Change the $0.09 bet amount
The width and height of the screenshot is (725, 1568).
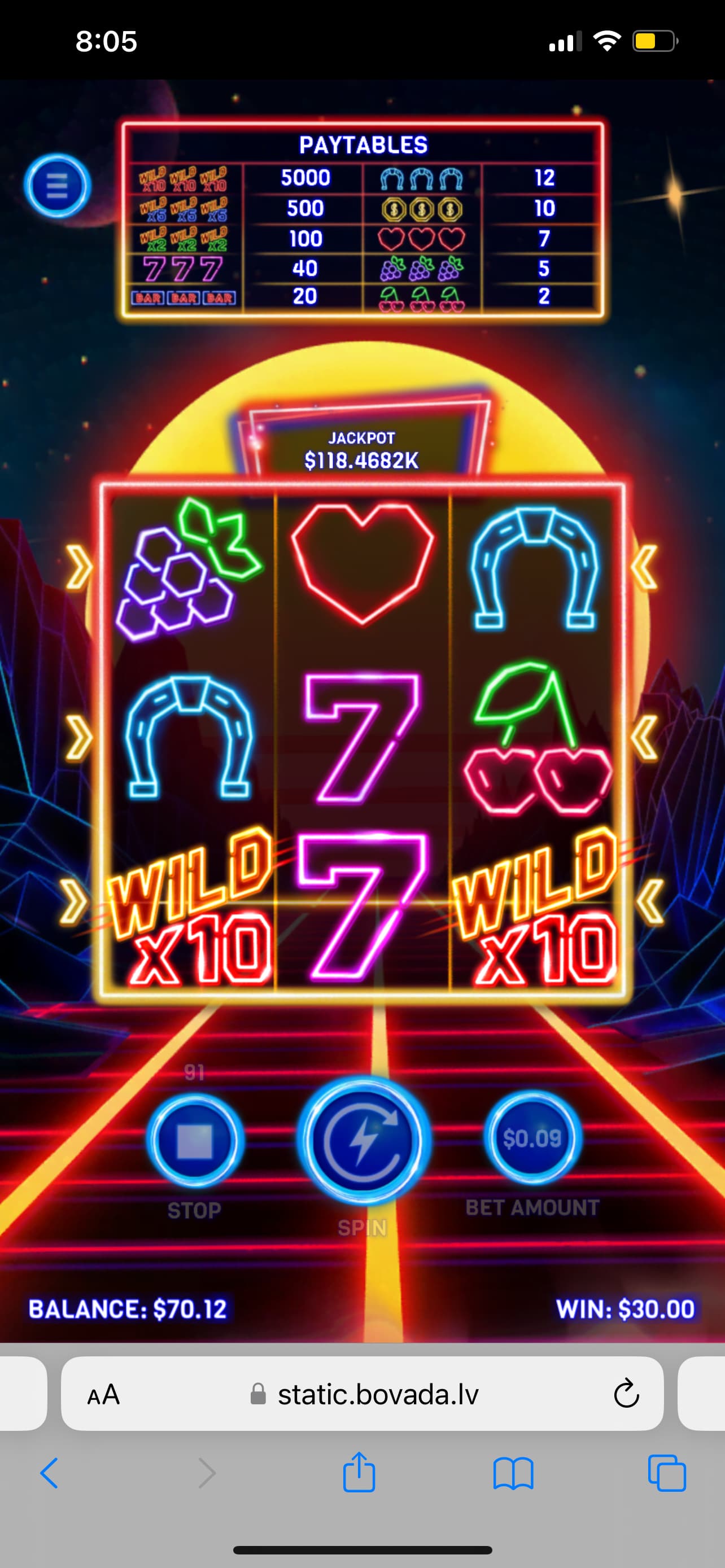pyautogui.click(x=532, y=1138)
